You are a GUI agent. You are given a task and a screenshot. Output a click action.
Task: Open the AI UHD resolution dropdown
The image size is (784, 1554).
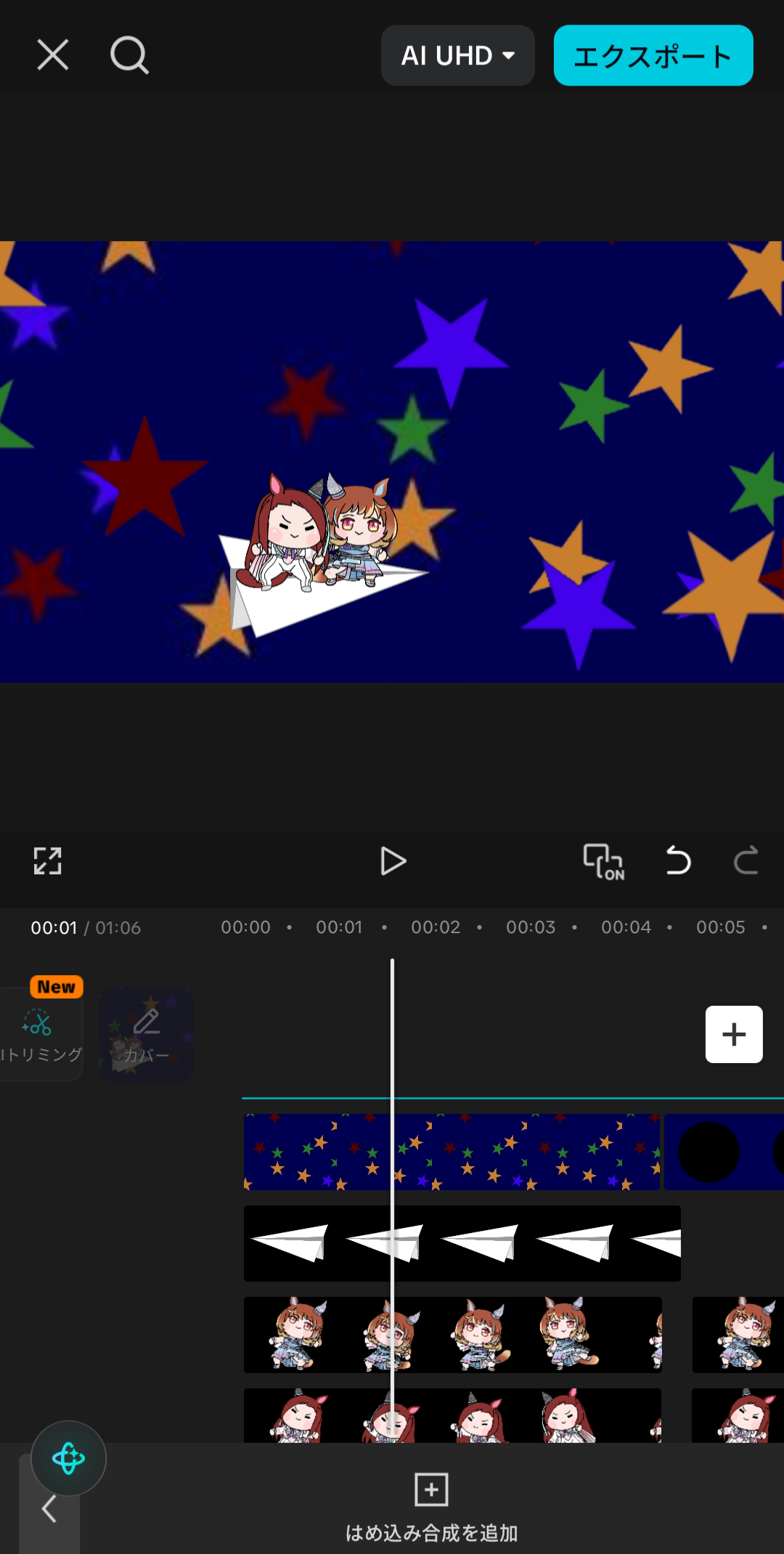[458, 56]
